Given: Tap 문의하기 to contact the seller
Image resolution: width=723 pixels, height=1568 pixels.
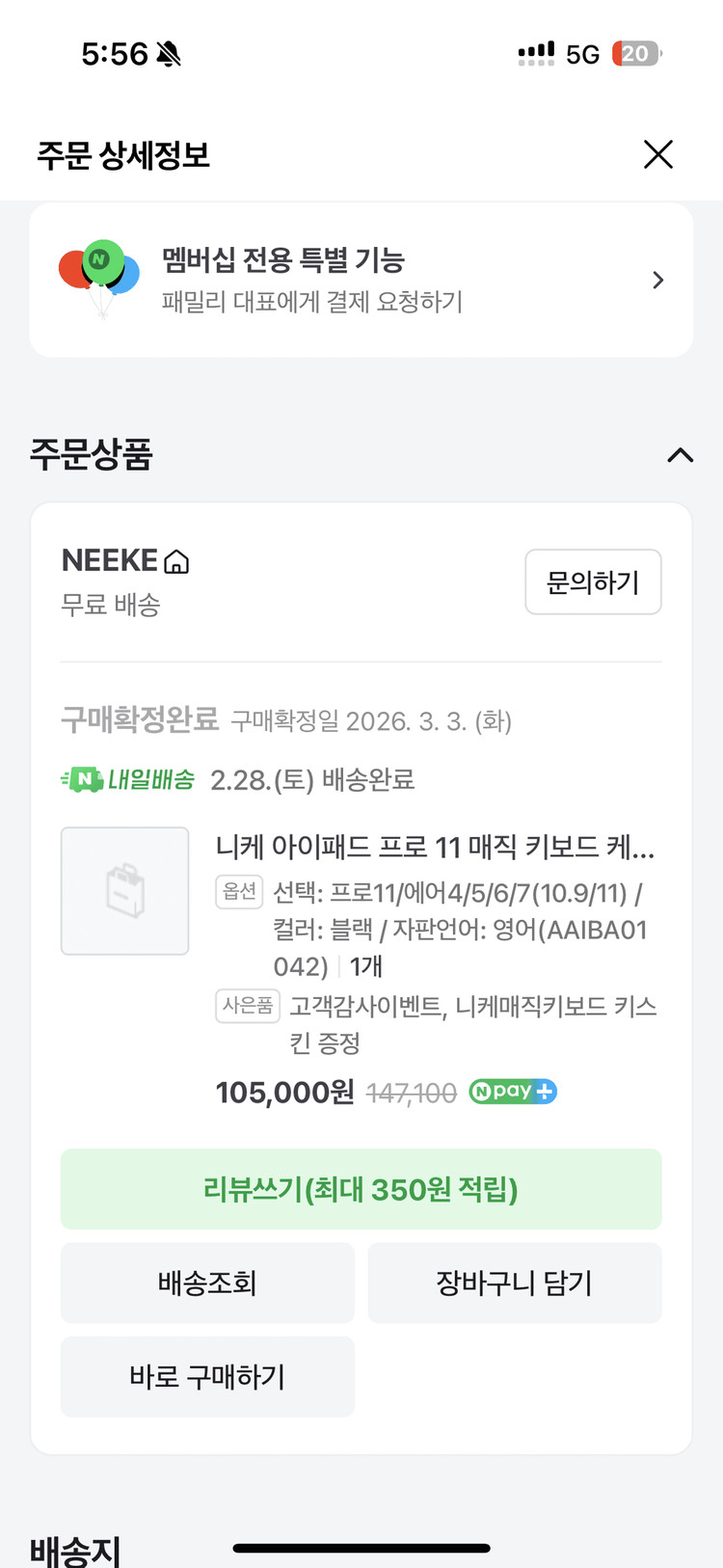Looking at the screenshot, I should tap(592, 581).
